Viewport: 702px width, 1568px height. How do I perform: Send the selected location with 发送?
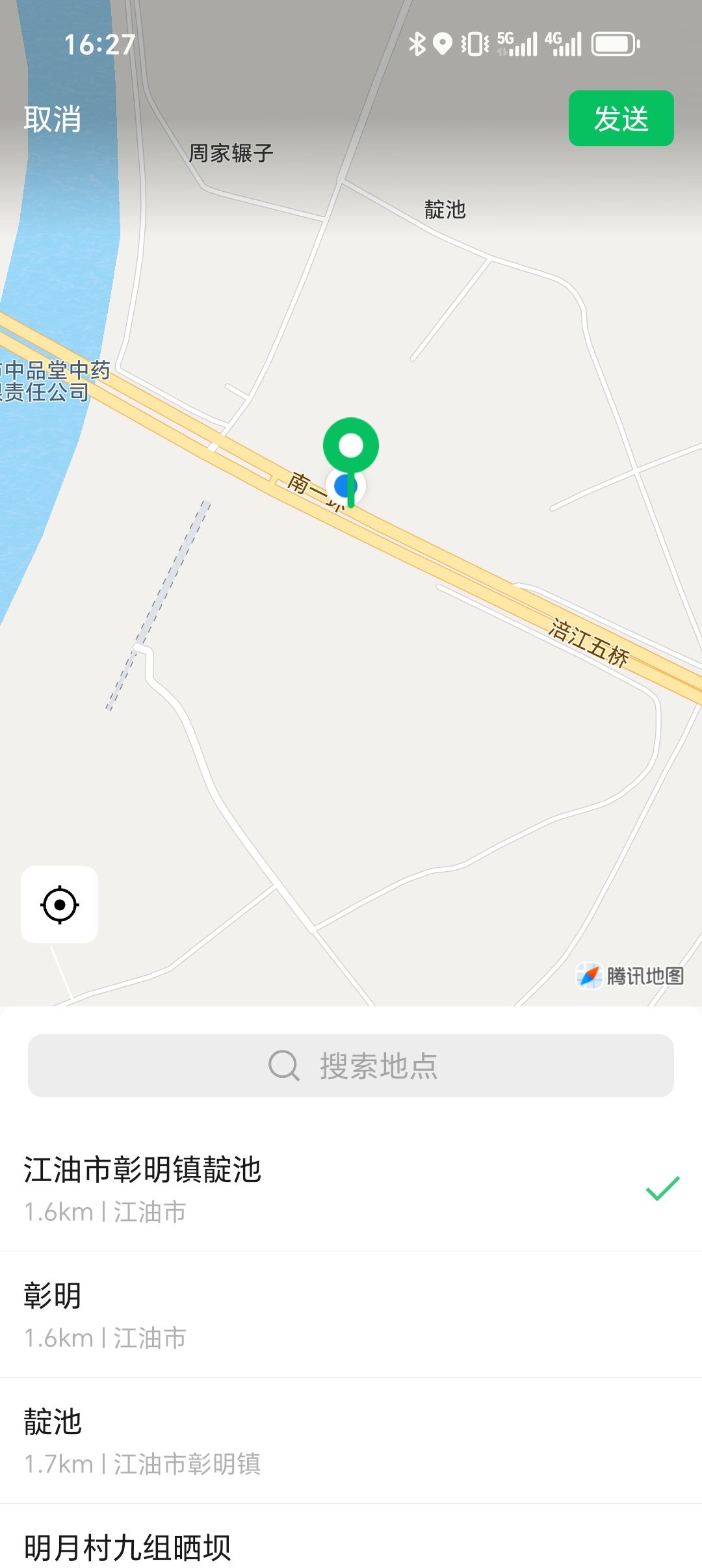point(621,119)
